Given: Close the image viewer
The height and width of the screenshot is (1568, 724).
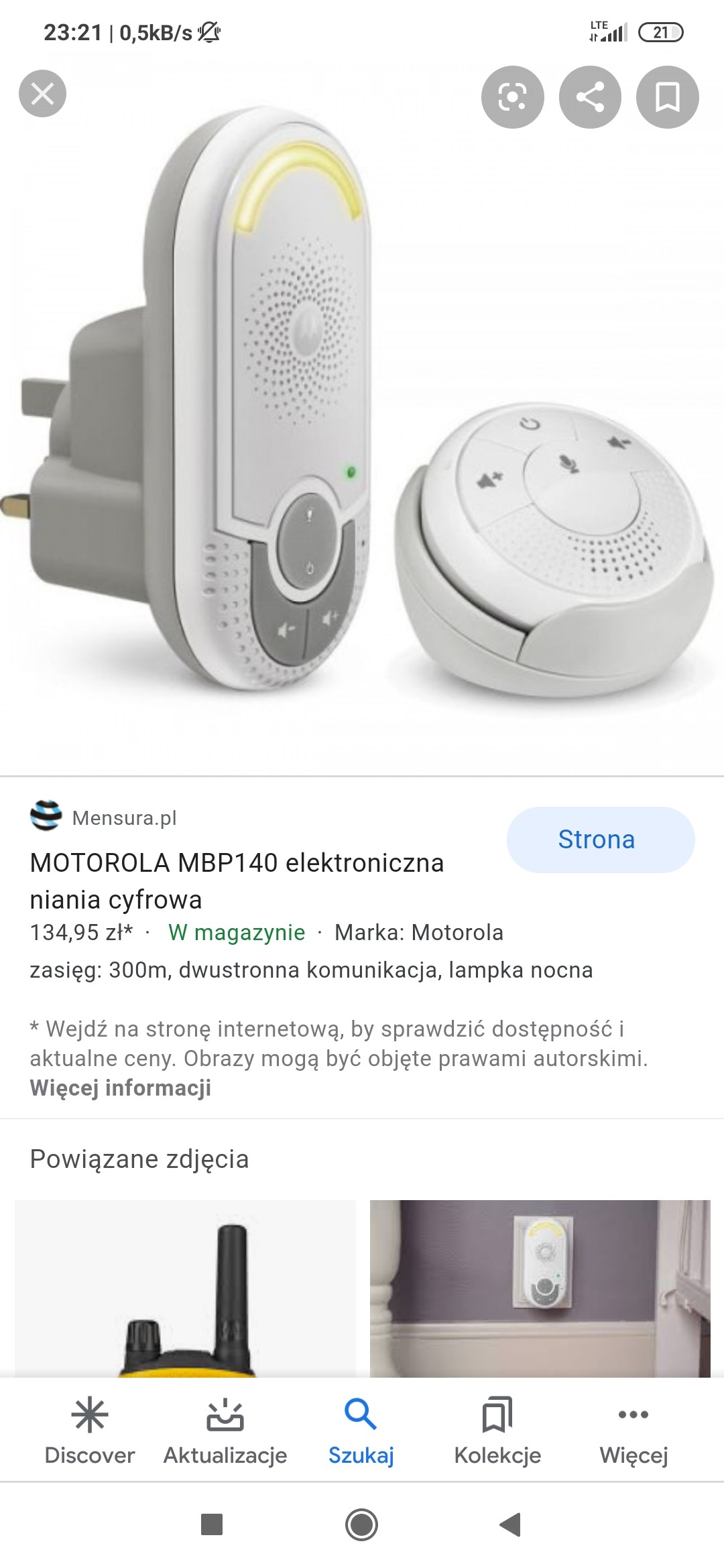Looking at the screenshot, I should click(x=42, y=94).
